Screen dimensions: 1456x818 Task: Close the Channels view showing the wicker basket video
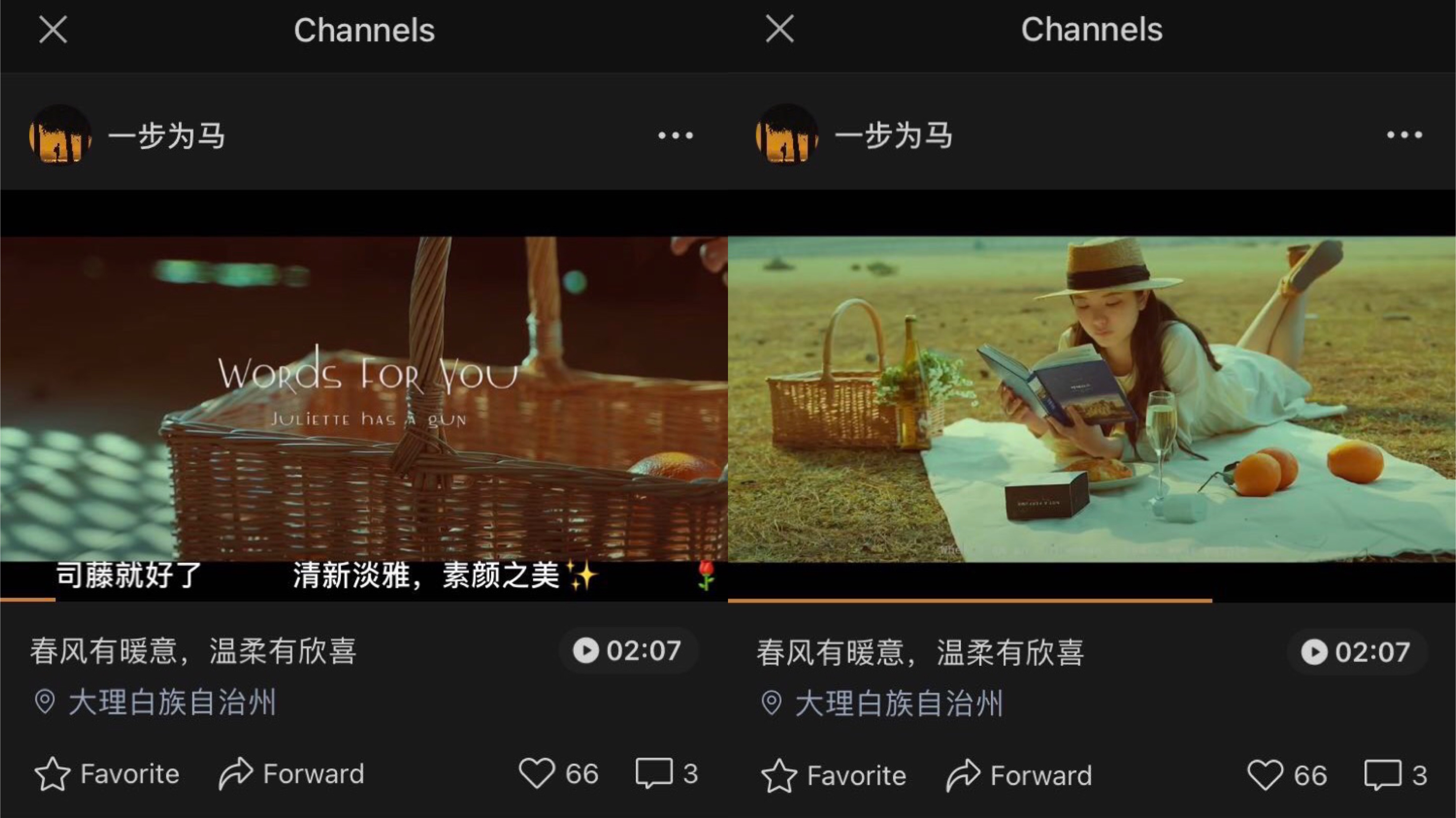click(x=53, y=29)
